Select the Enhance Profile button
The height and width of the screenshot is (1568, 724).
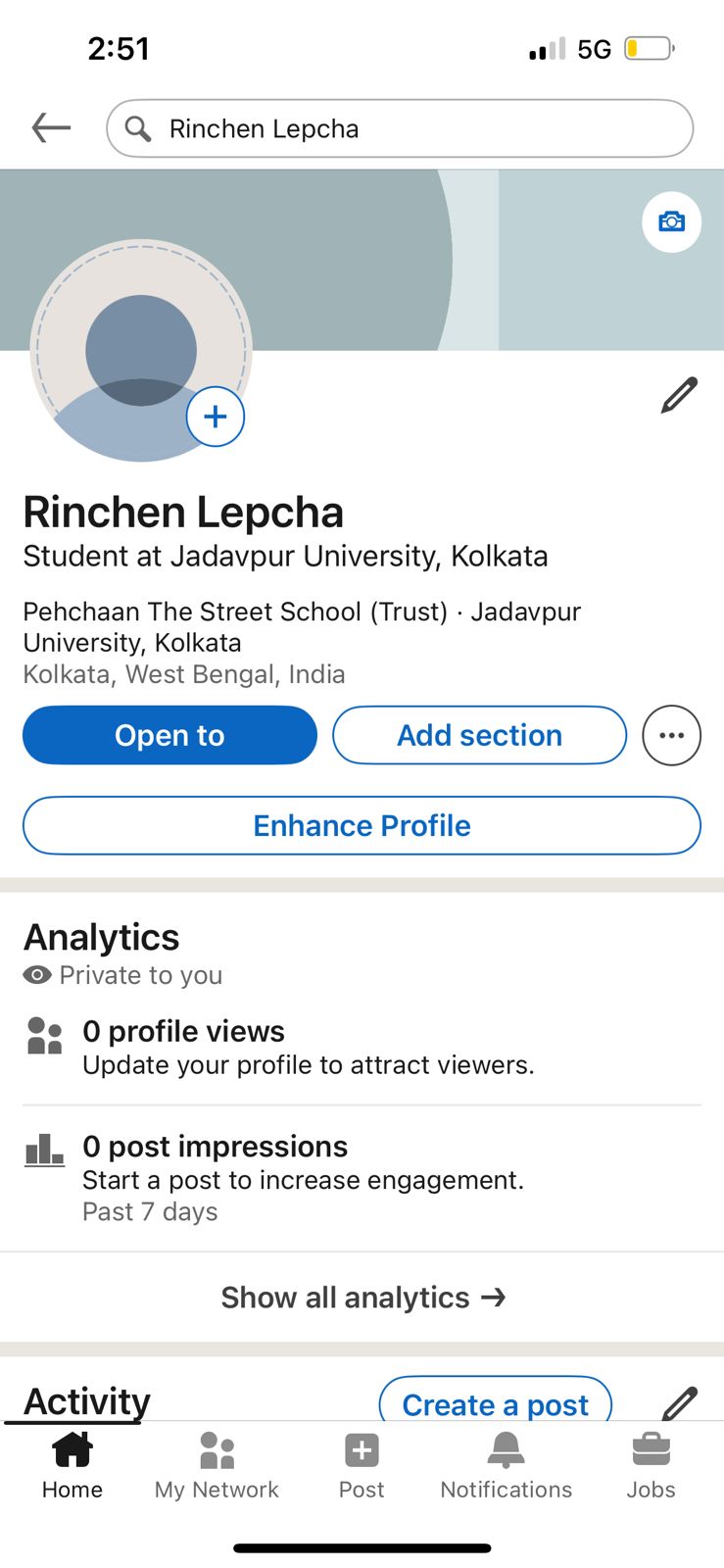tap(362, 825)
